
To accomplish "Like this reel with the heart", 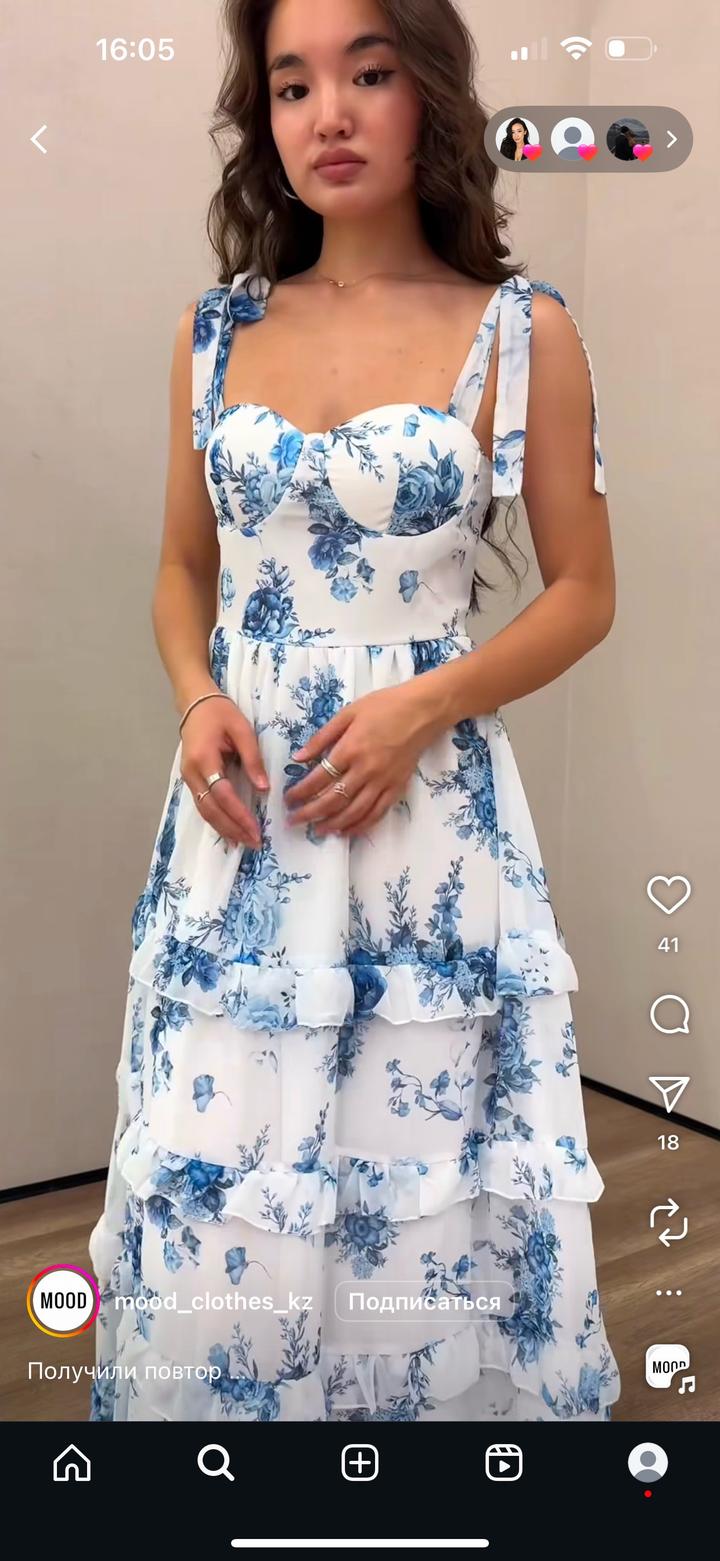I will click(668, 895).
